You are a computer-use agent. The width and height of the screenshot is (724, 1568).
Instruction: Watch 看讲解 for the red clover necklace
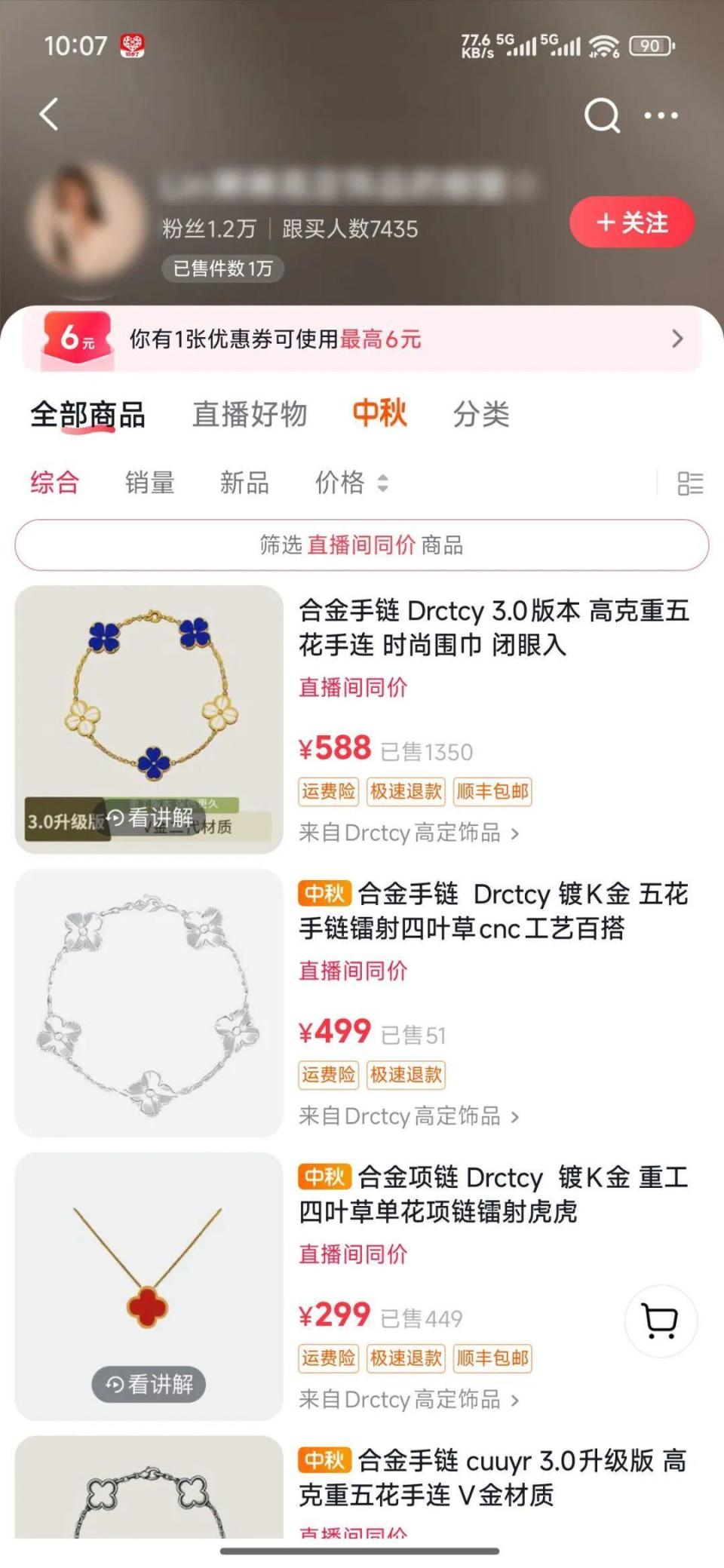click(149, 1384)
